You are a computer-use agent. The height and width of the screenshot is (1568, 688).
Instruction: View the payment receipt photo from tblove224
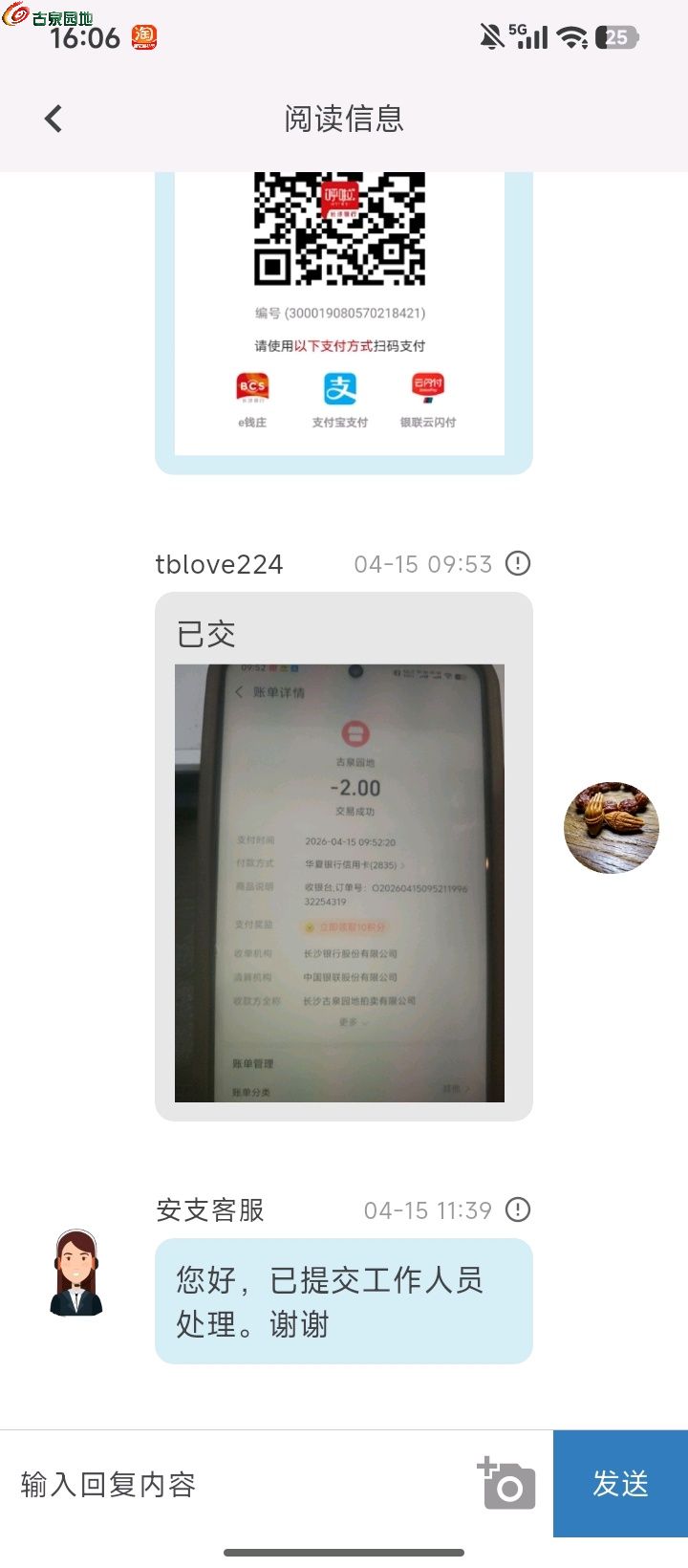[x=339, y=882]
